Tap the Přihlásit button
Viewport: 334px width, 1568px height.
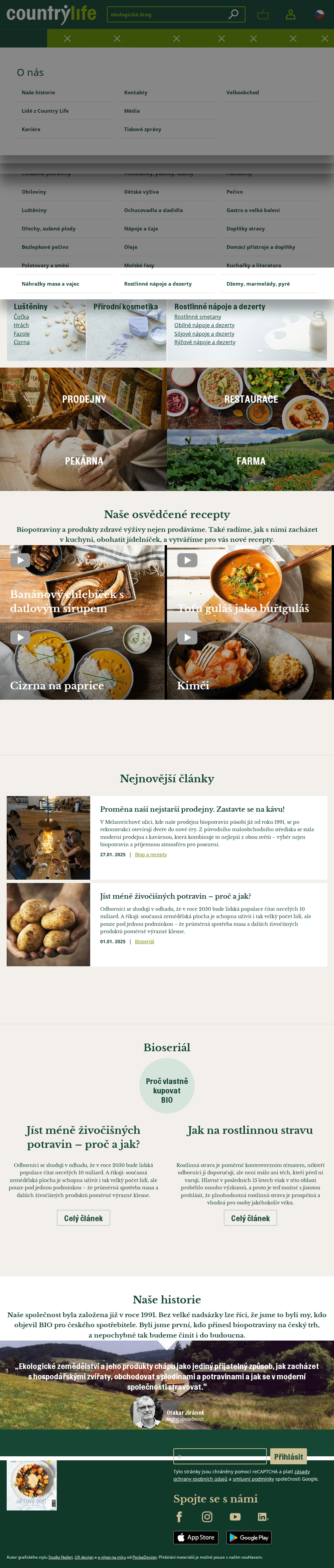288,1457
